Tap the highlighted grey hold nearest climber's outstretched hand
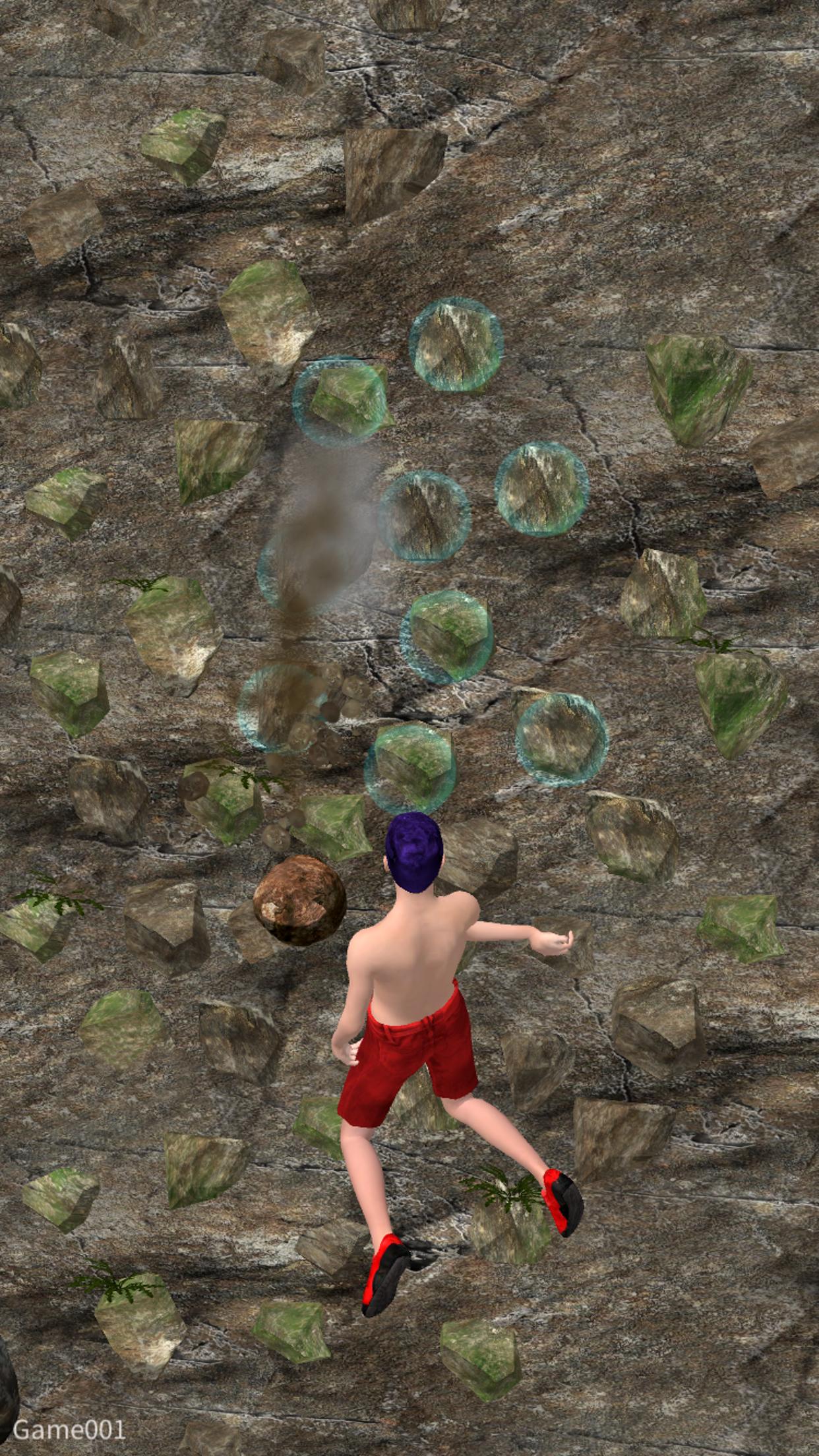Image resolution: width=819 pixels, height=1456 pixels. 561,739
